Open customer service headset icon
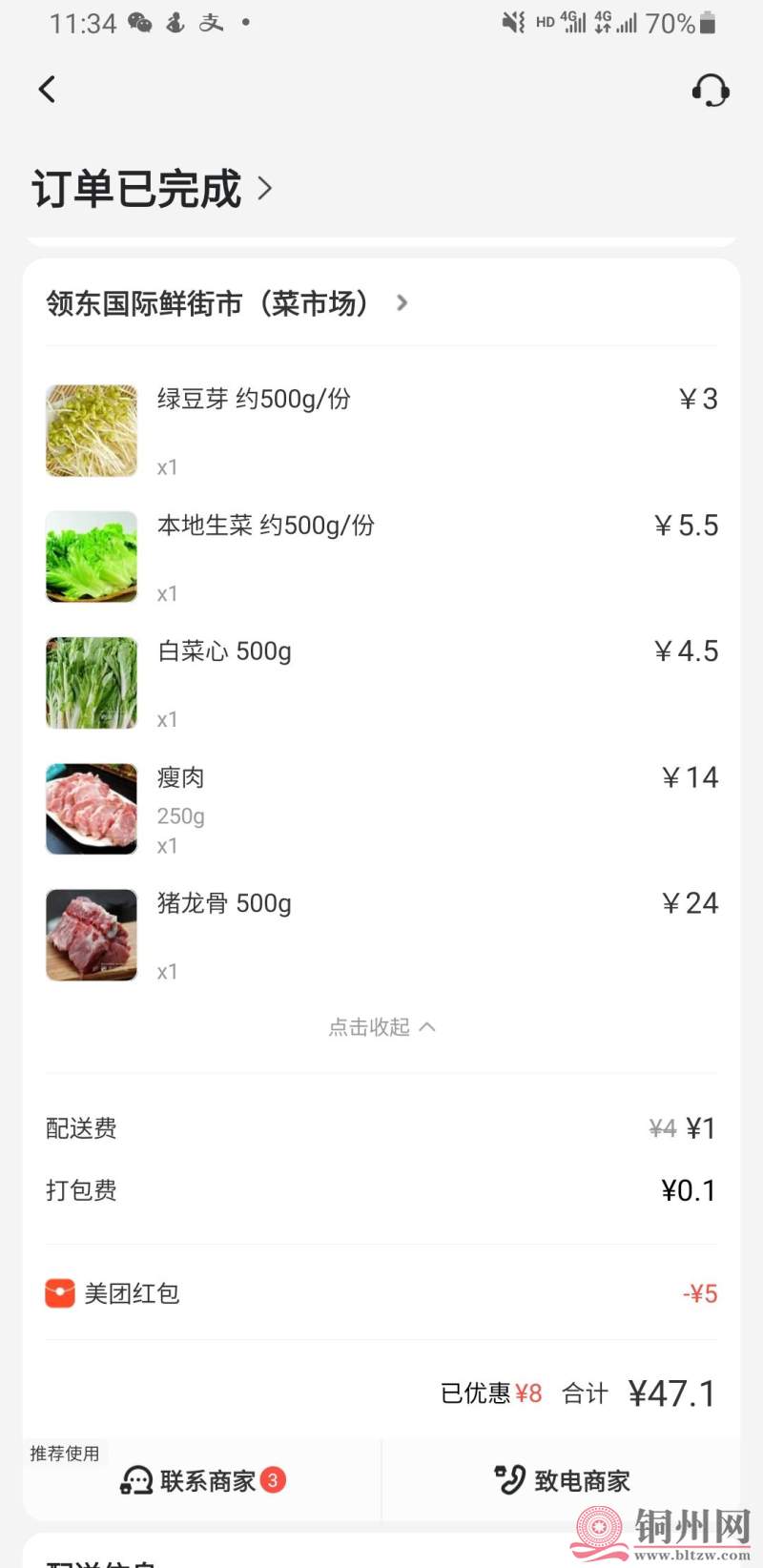This screenshot has width=763, height=1568. 711,91
